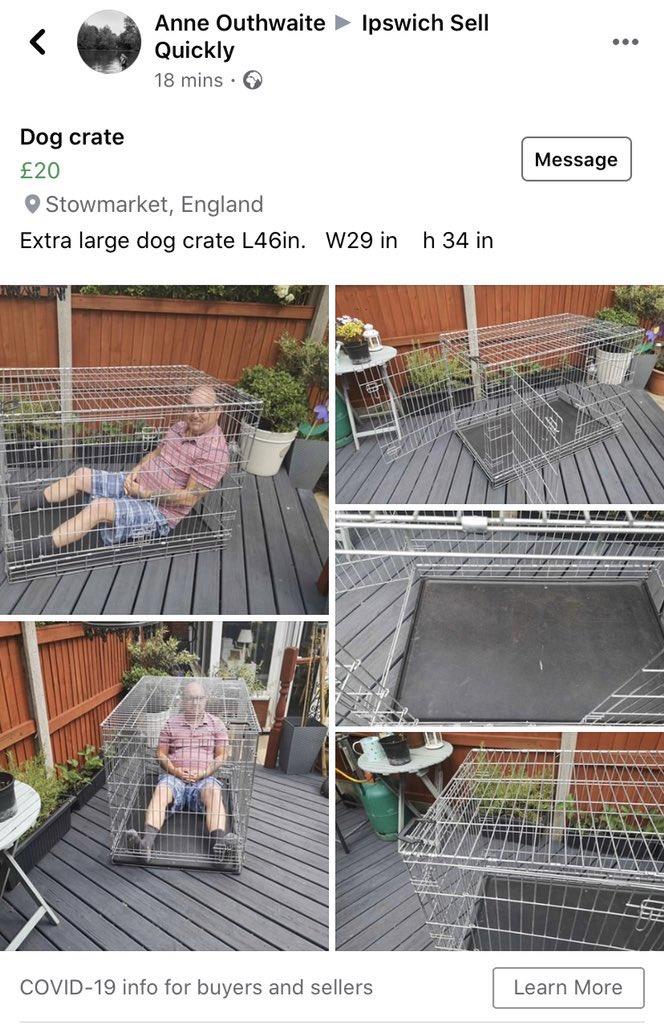The width and height of the screenshot is (664, 1024).
Task: Enlarge the photo of the man sitting upright in the crate
Action: (x=164, y=785)
